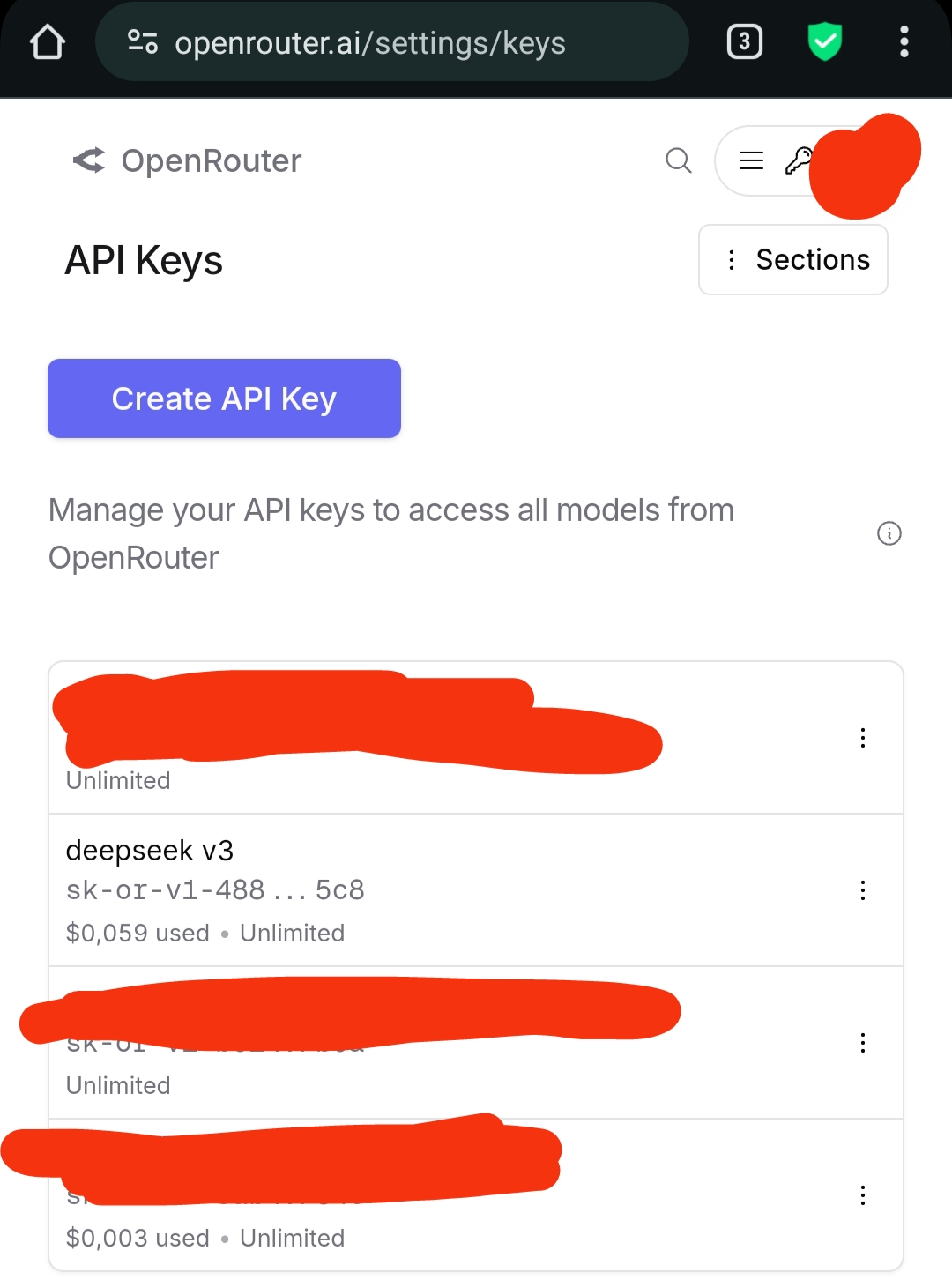The height and width of the screenshot is (1280, 952).
Task: Open the browser overflow menu
Action: point(904,41)
